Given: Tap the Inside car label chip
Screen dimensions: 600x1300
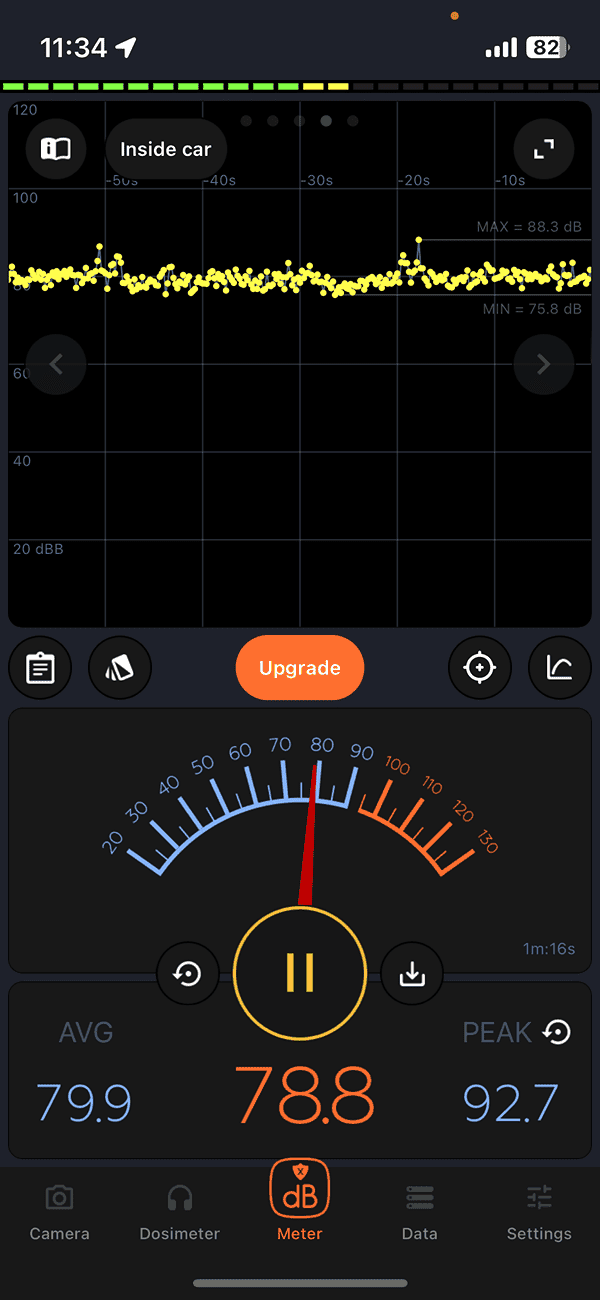Looking at the screenshot, I should (x=166, y=150).
